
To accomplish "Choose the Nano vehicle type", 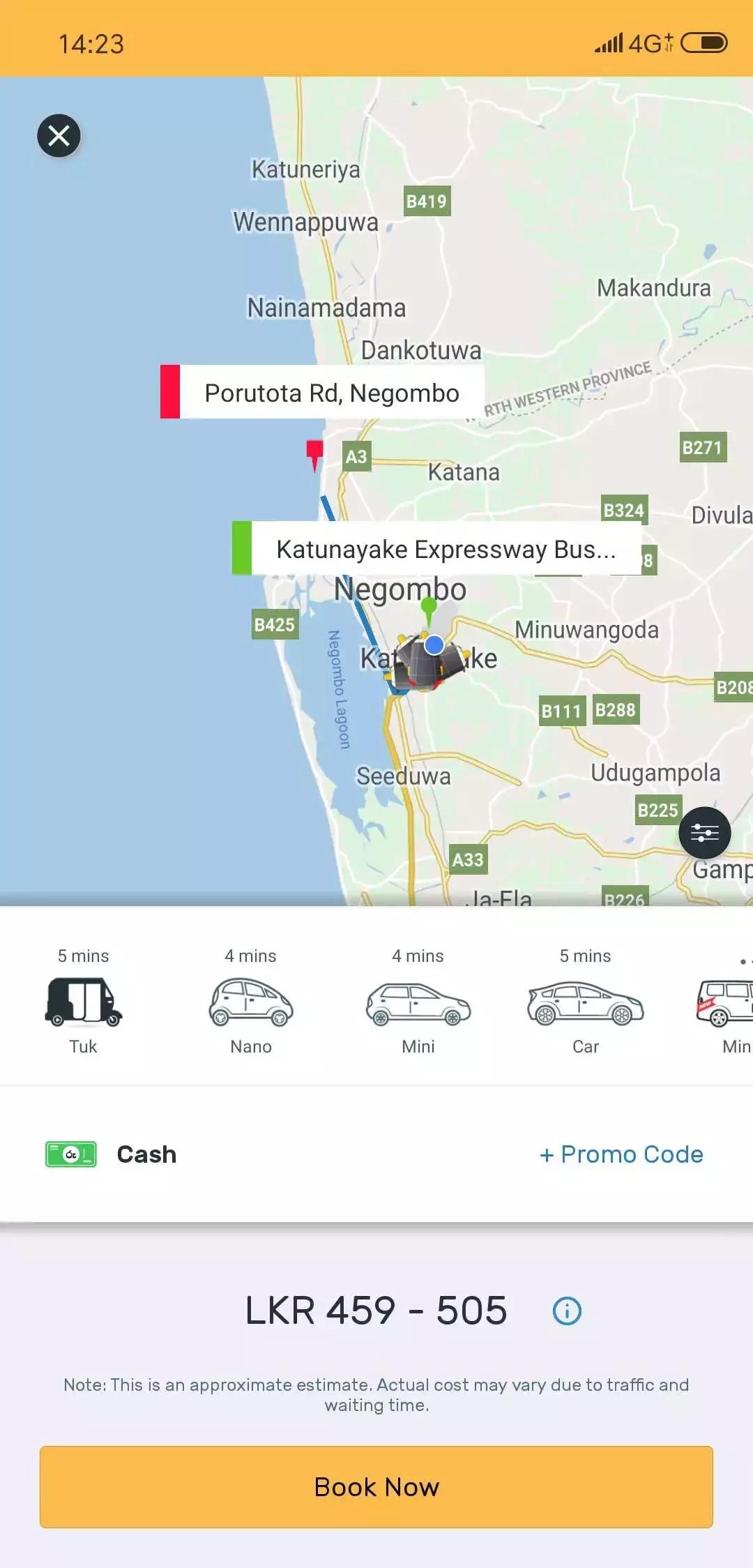I will [x=251, y=1002].
